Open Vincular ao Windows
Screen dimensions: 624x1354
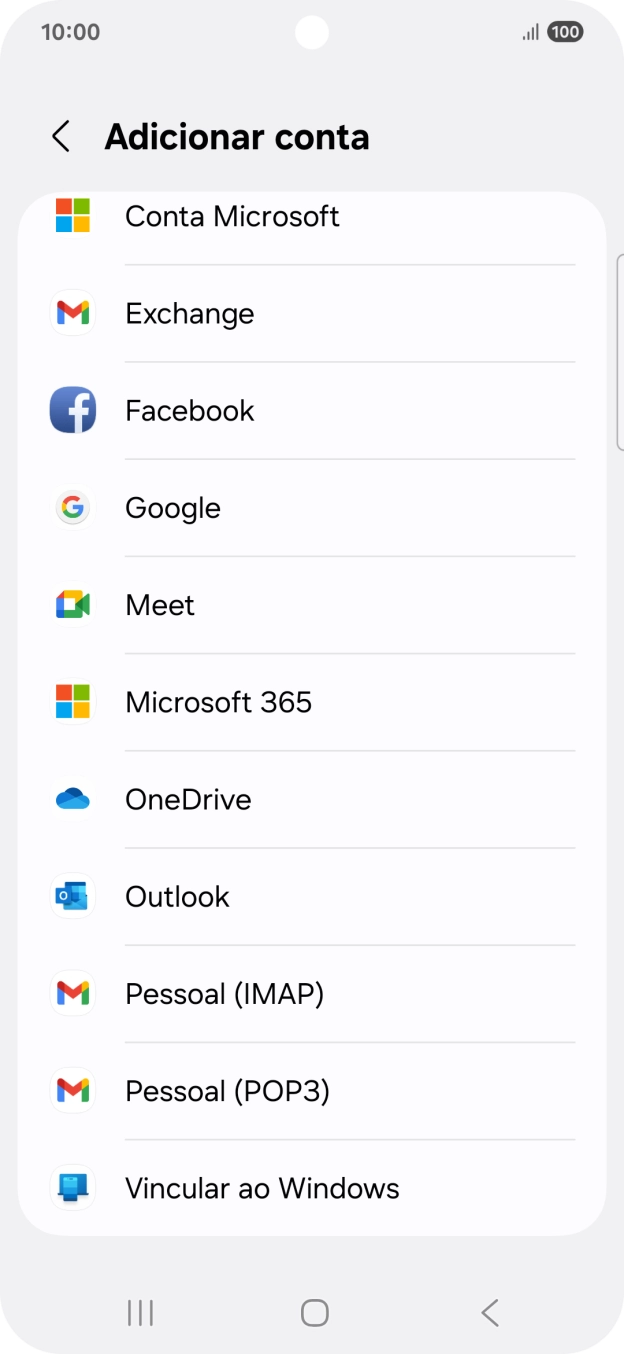tap(262, 1188)
